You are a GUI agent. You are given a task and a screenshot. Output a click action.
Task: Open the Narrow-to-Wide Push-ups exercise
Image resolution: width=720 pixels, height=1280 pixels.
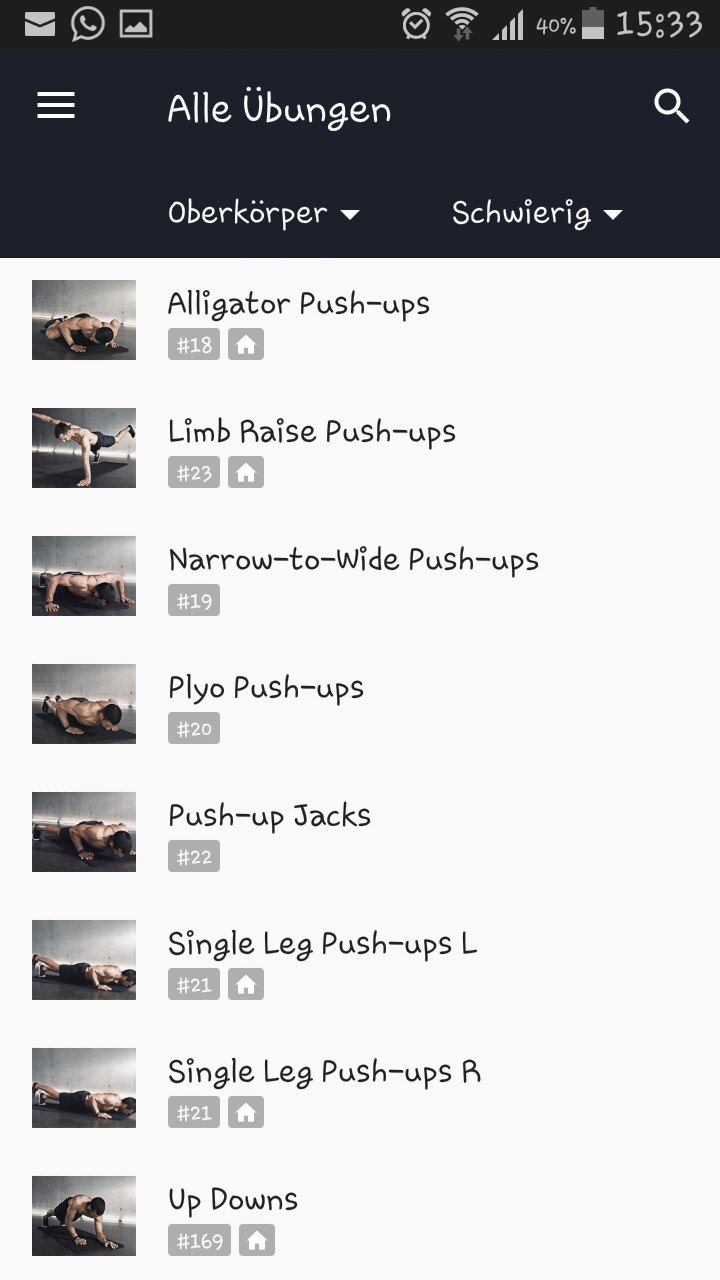pyautogui.click(x=353, y=559)
